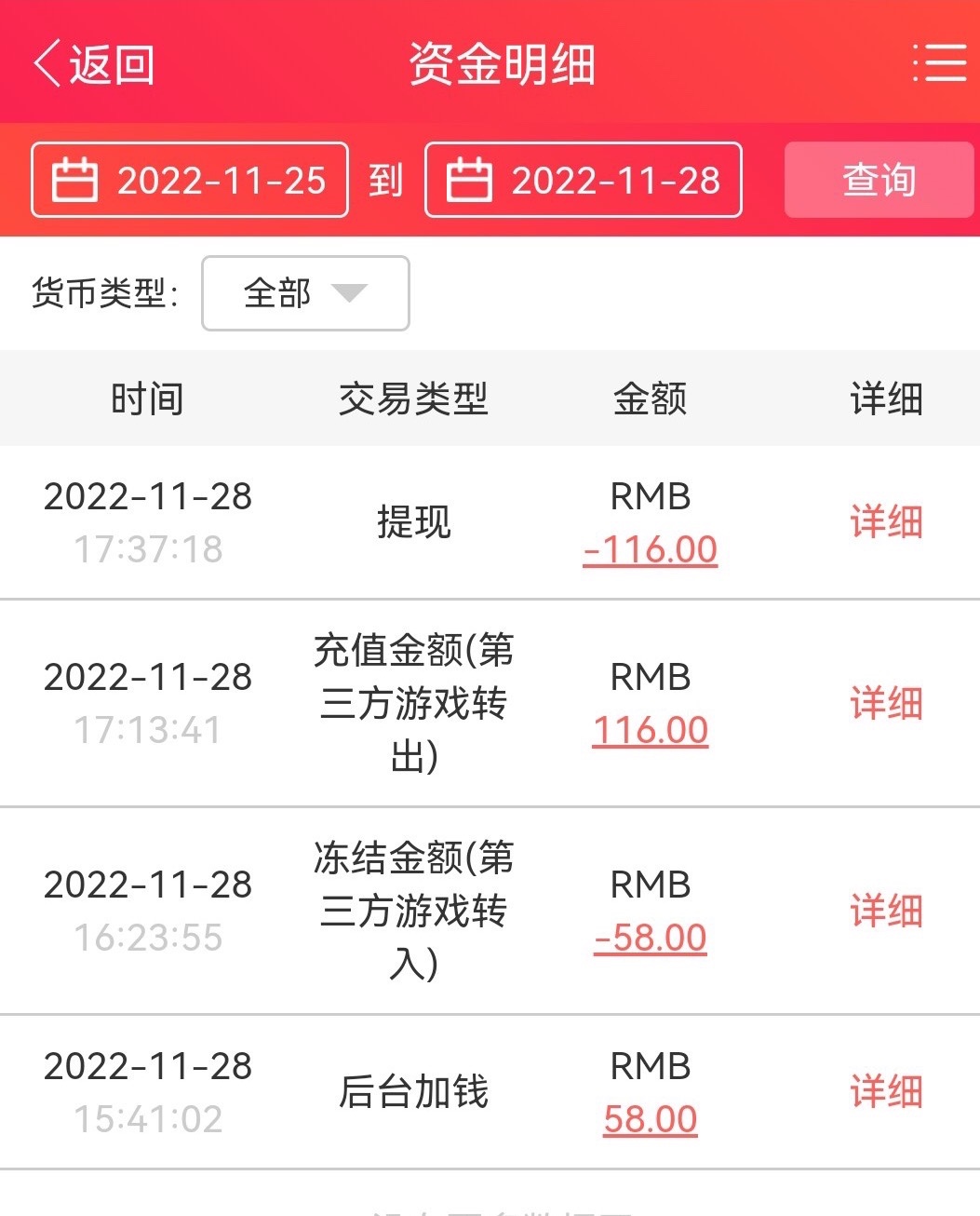Screen dimensions: 980x1216
Task: View 详细 of the 充值金额 transaction
Action: 886,703
